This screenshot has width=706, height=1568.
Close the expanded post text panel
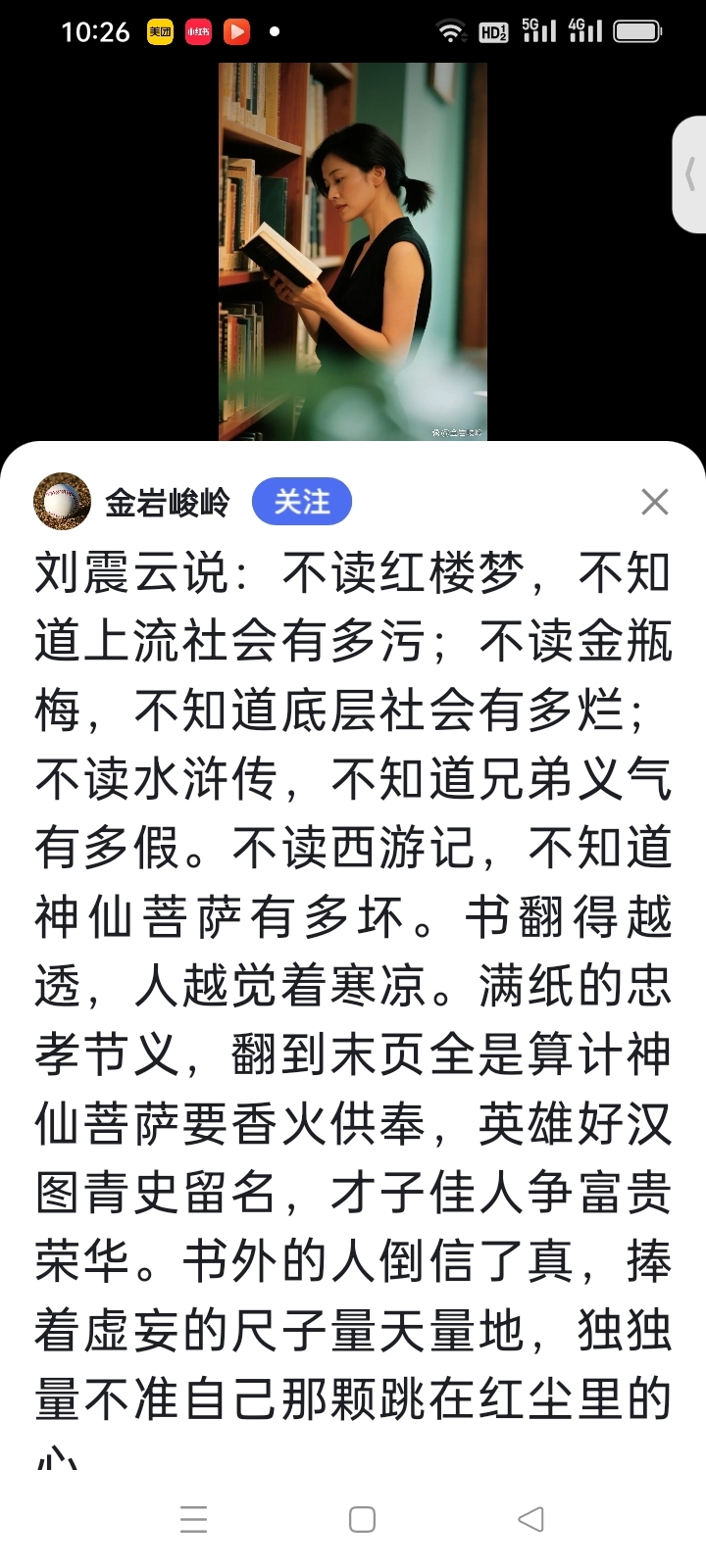click(654, 502)
